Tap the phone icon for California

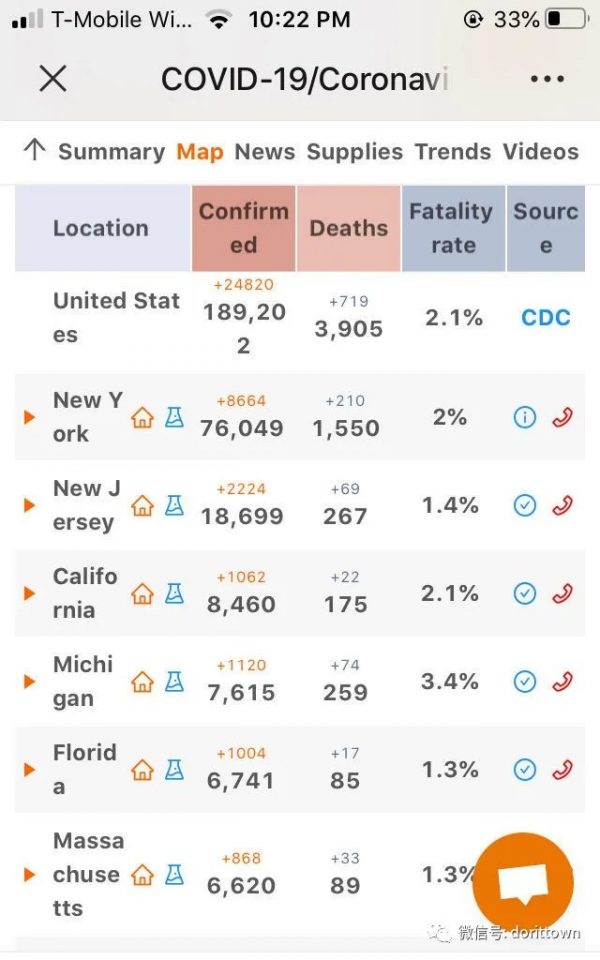click(562, 593)
